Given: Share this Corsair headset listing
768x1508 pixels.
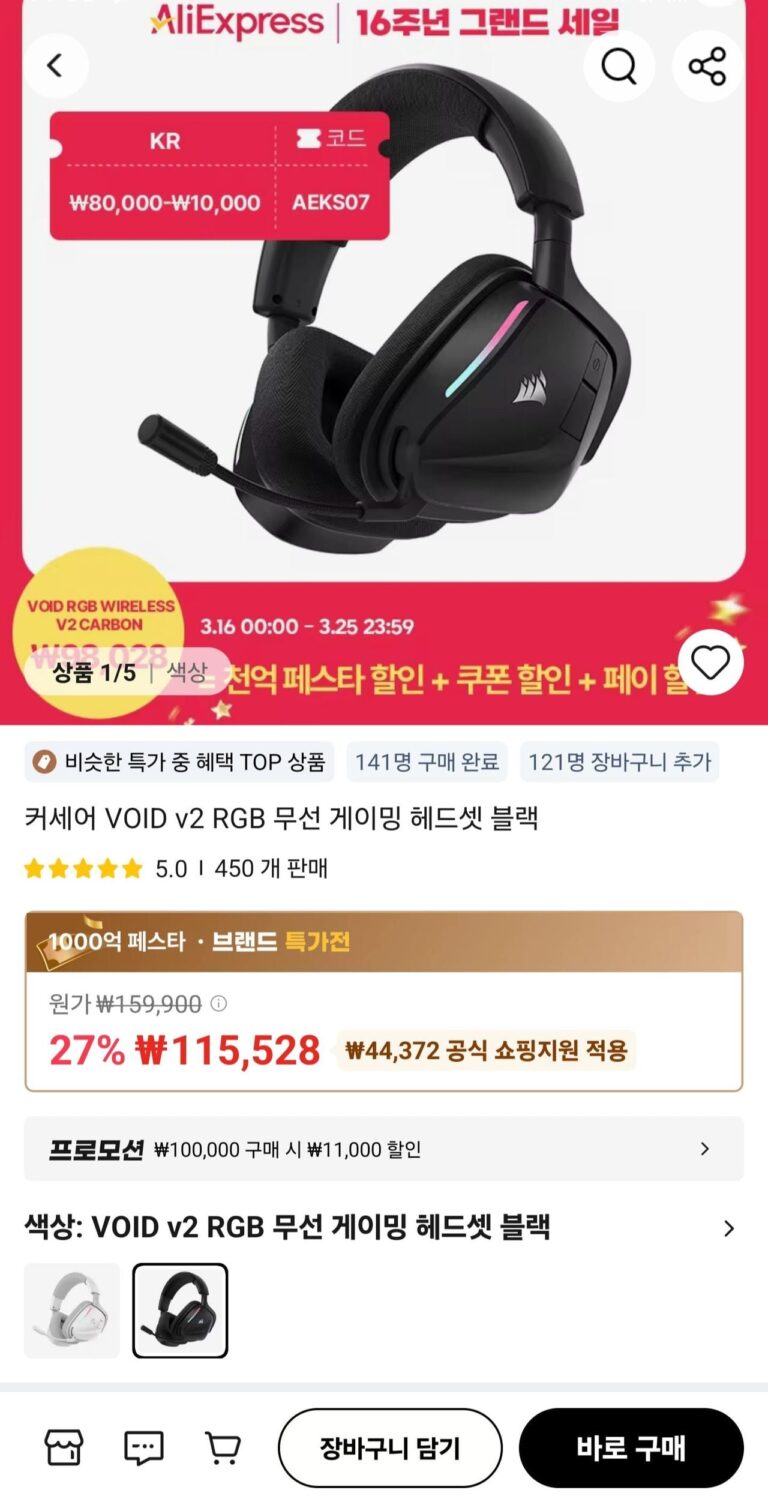Looking at the screenshot, I should click(707, 66).
